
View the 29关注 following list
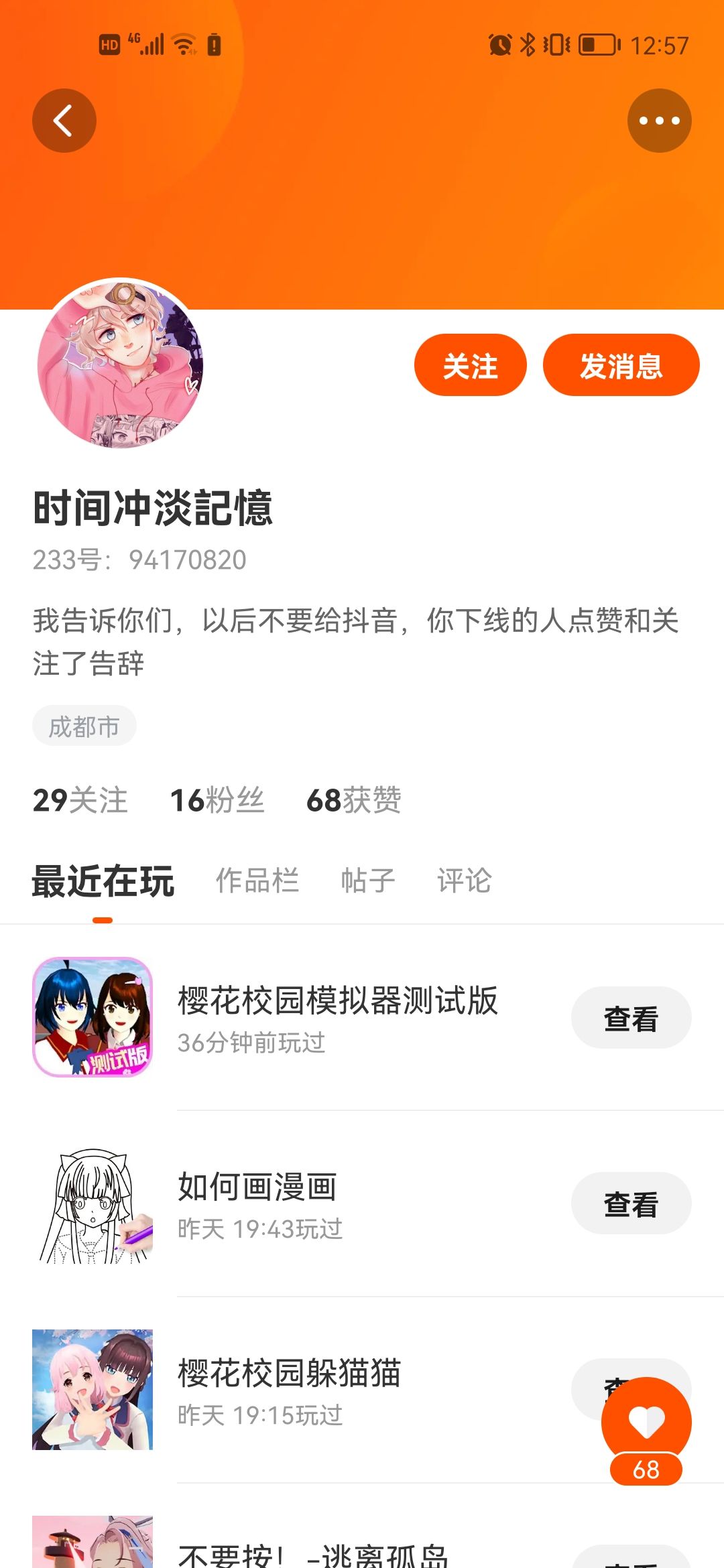click(80, 800)
